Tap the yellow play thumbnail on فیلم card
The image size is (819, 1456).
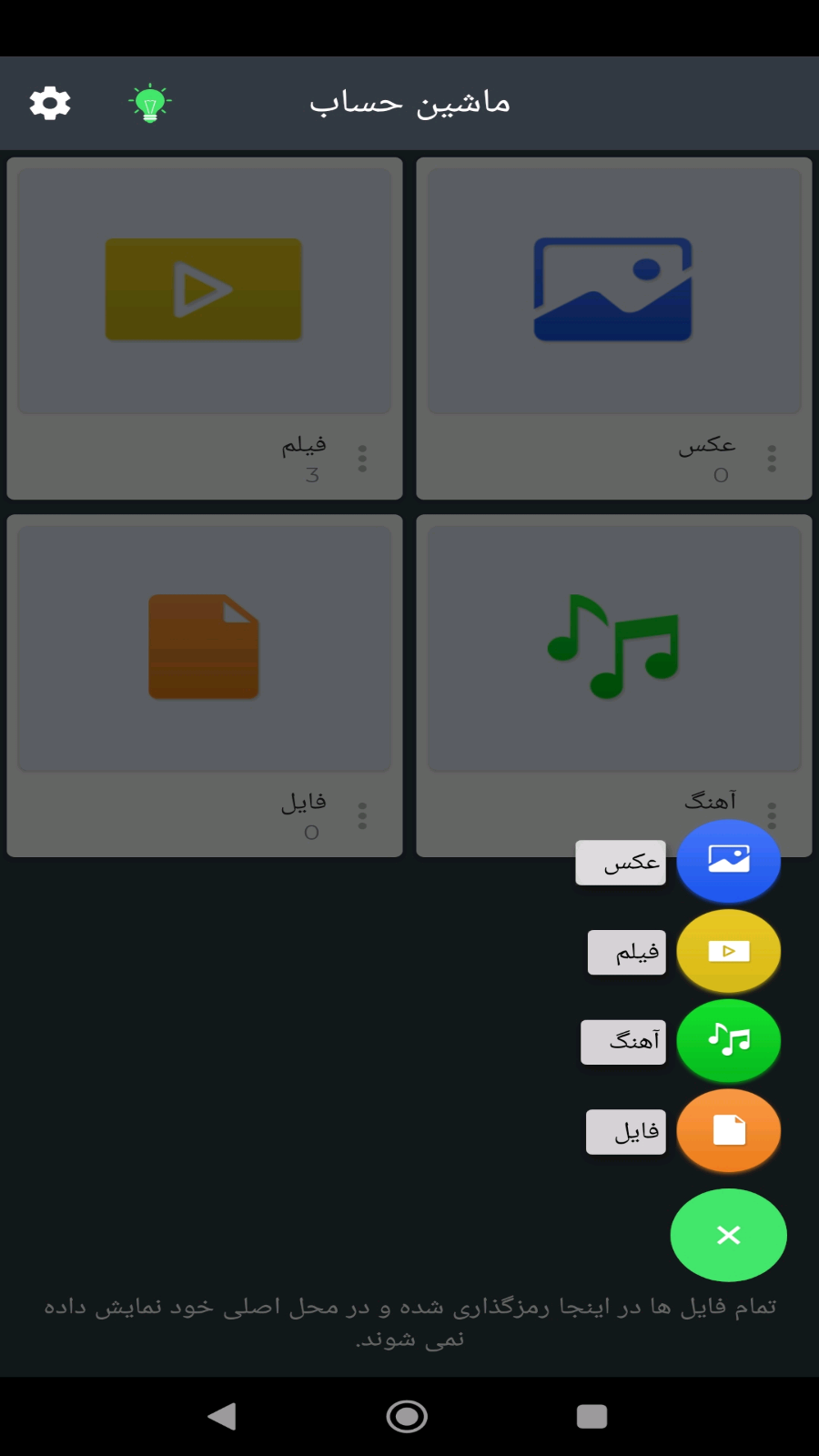[204, 289]
